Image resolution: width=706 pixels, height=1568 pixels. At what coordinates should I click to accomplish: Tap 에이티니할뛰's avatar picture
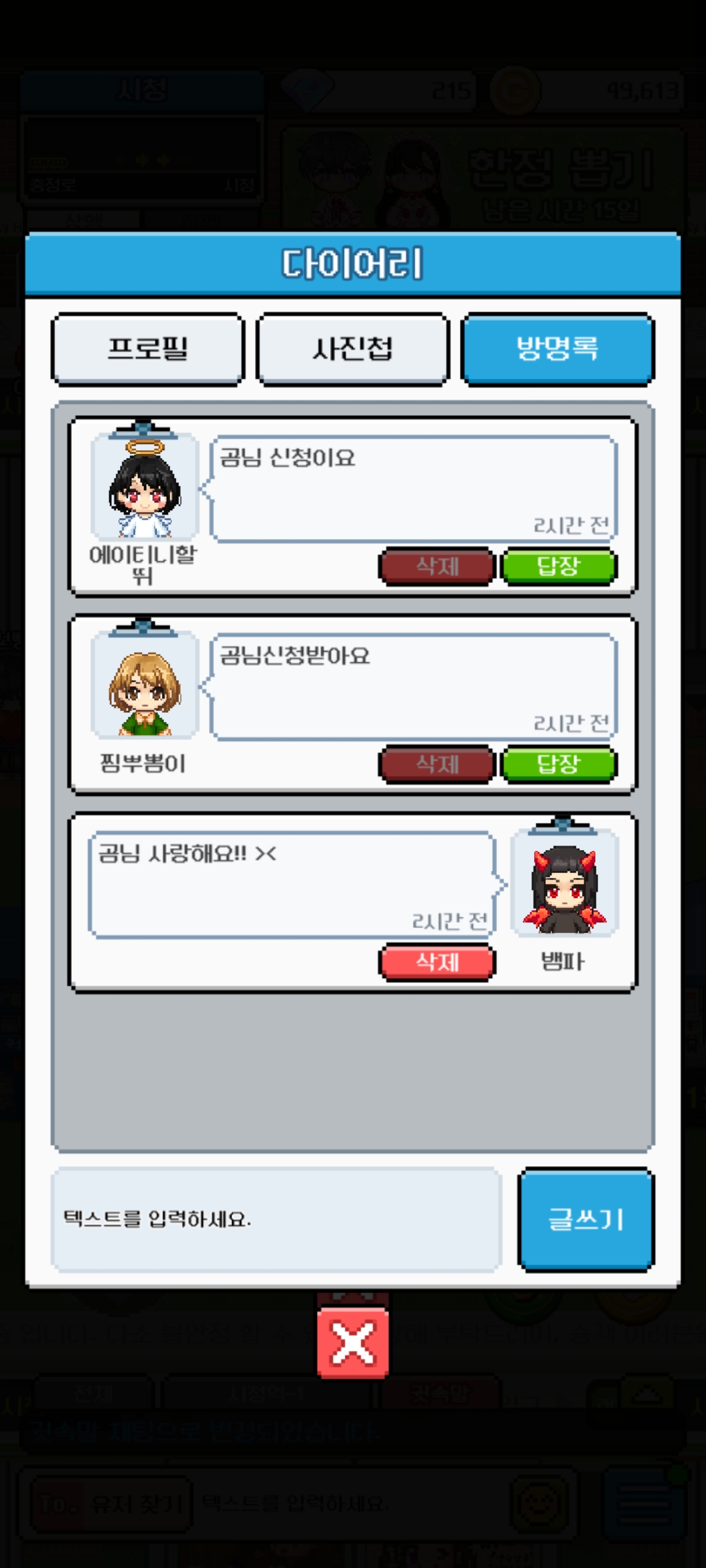click(144, 487)
